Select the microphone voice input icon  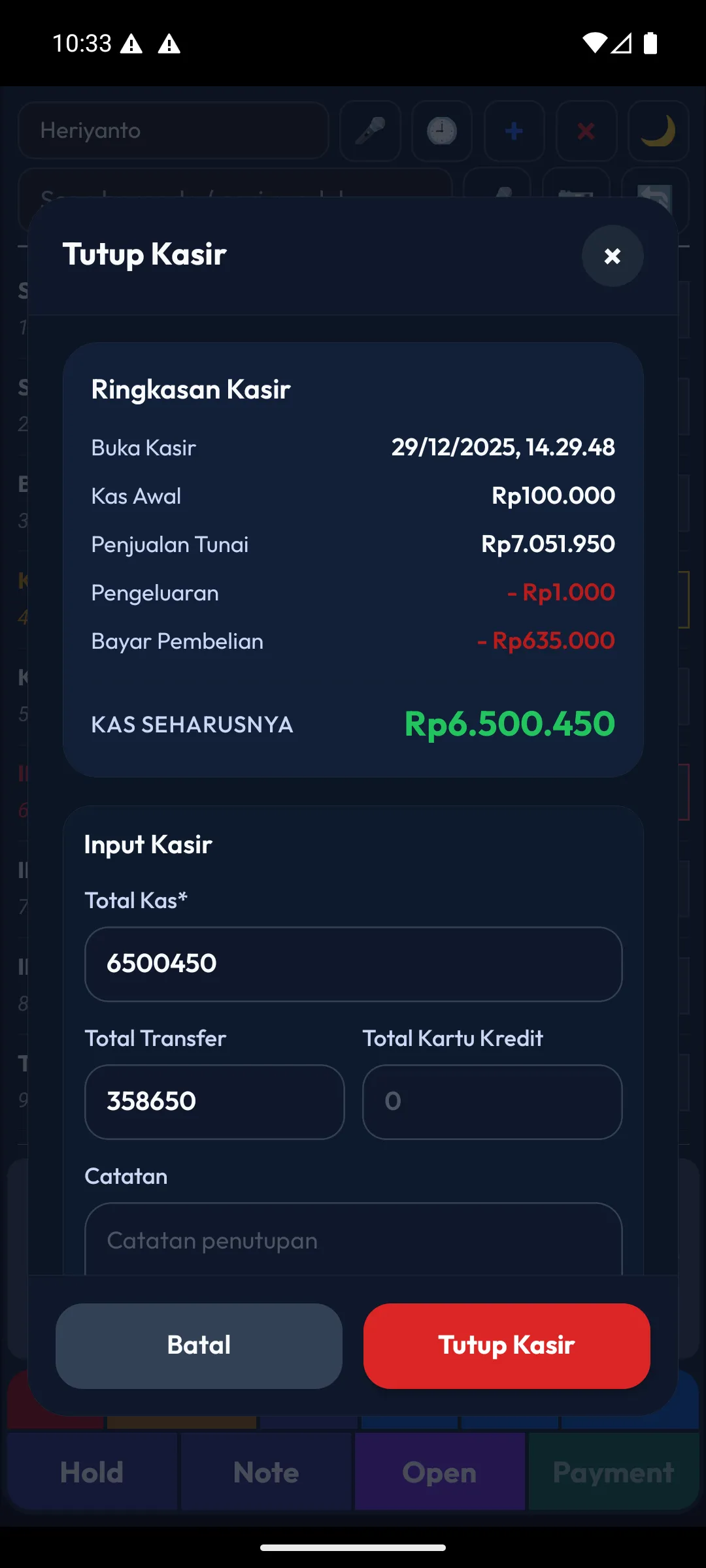(x=370, y=131)
